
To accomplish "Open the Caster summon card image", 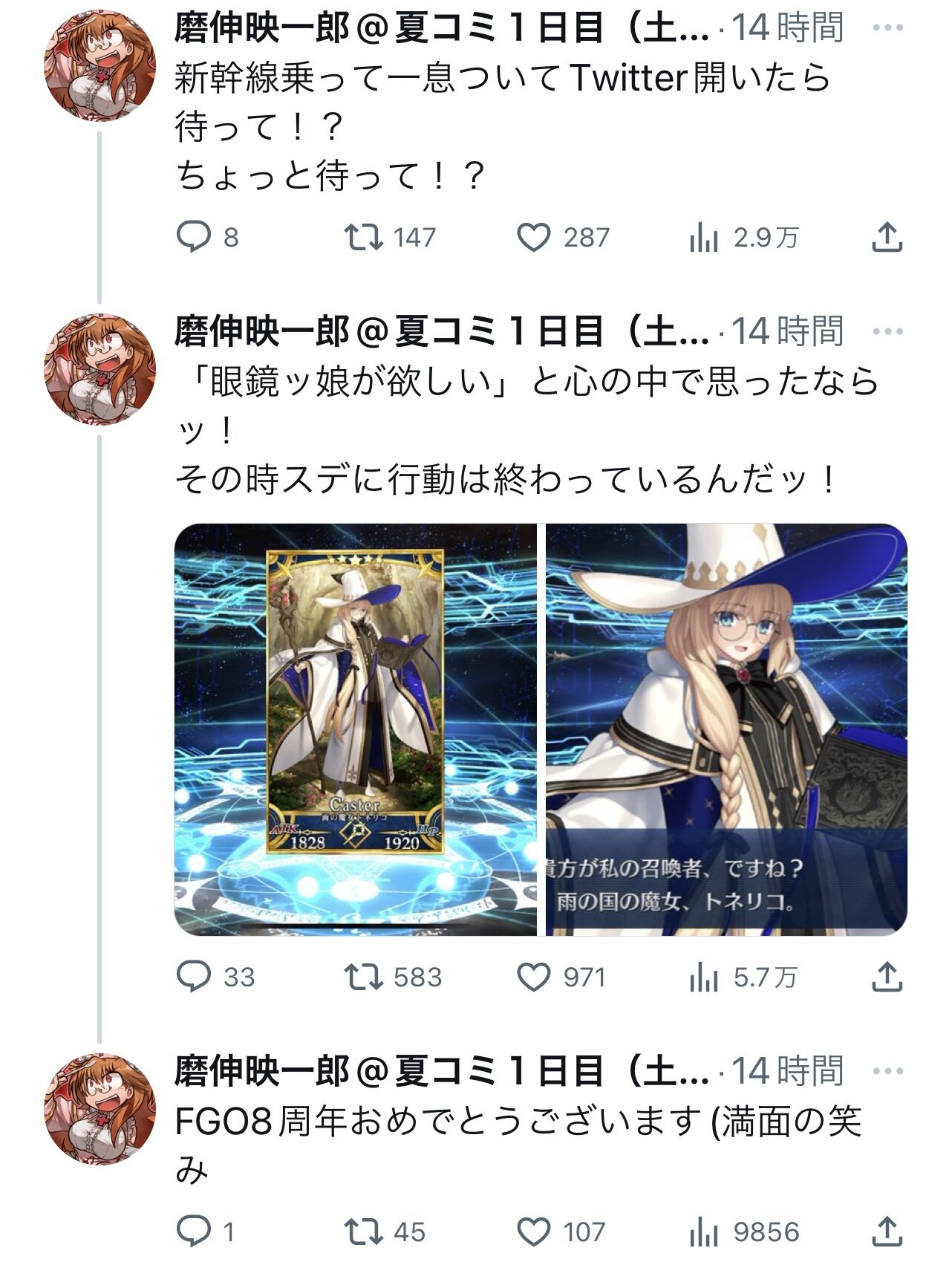I will coord(355,729).
